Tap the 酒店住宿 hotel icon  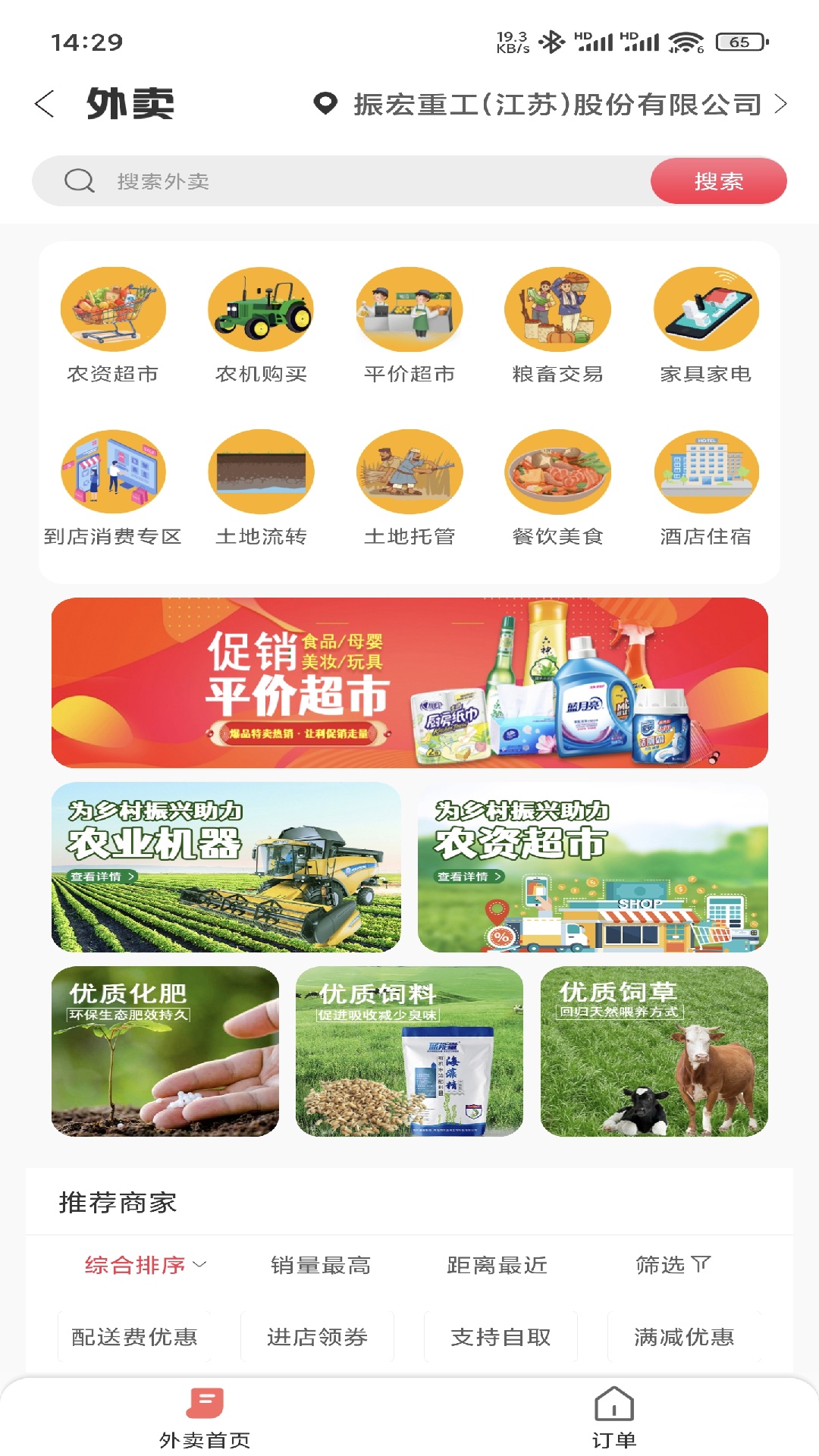click(x=705, y=471)
